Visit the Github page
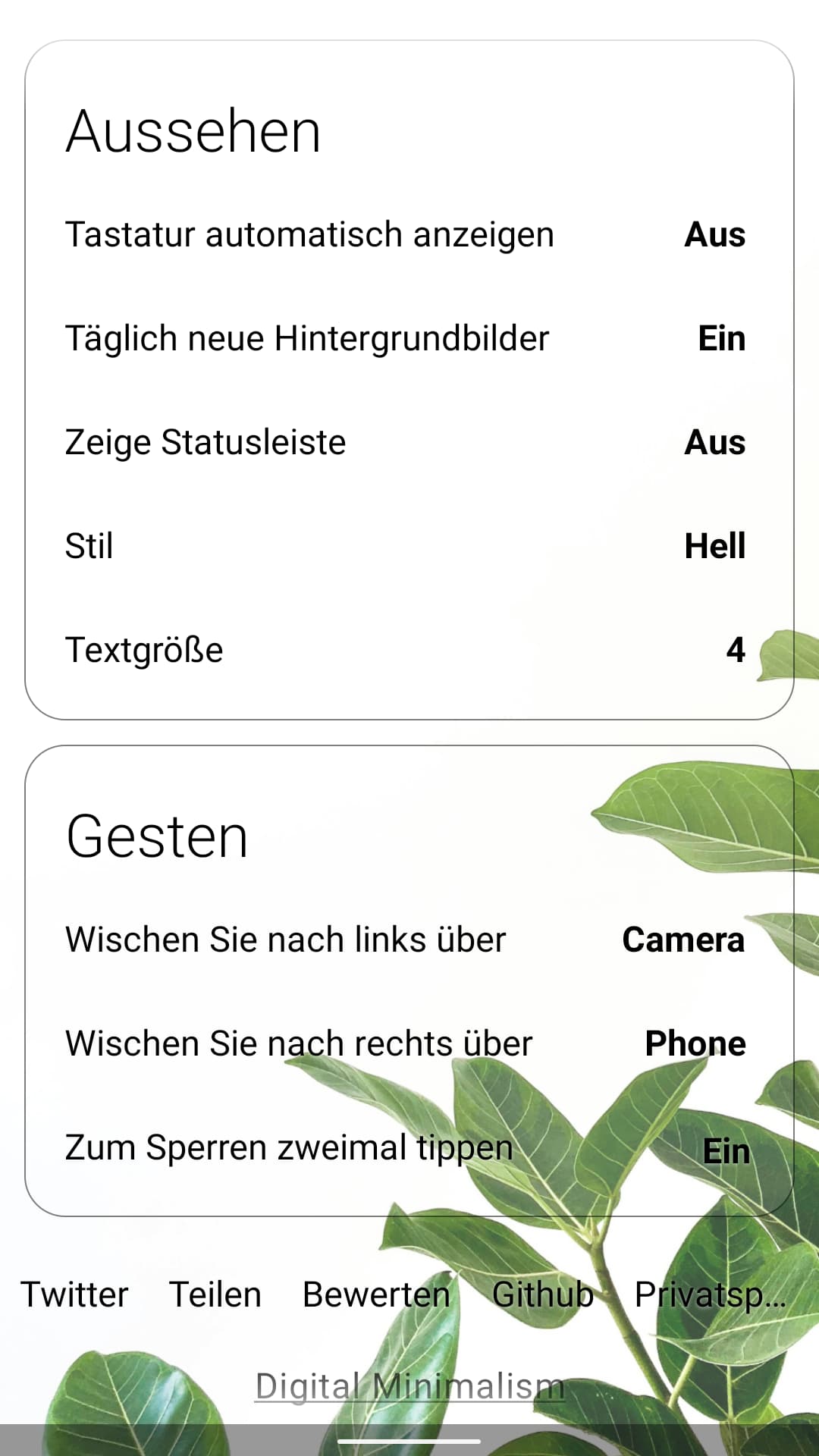Image resolution: width=819 pixels, height=1456 pixels. (x=543, y=1294)
